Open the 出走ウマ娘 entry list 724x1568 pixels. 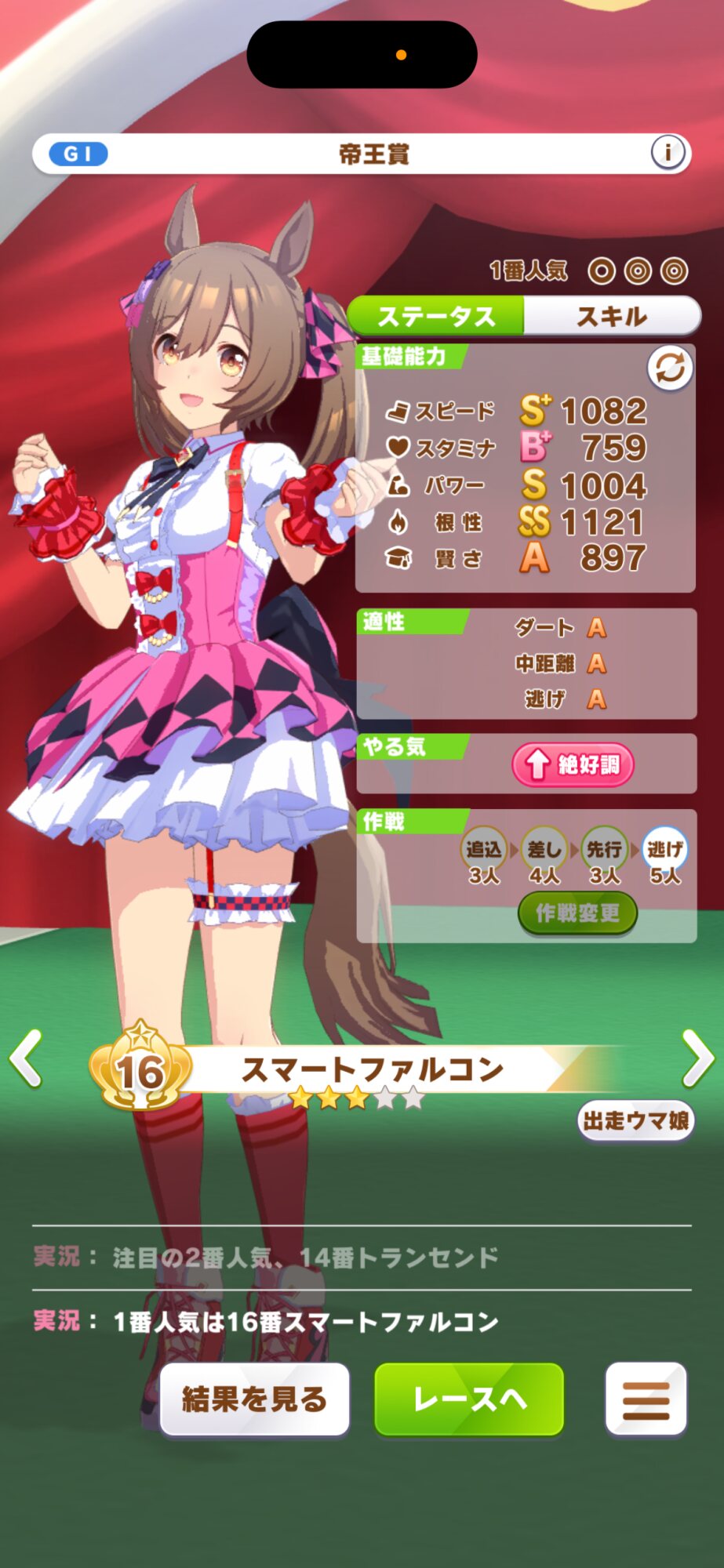coord(635,1121)
